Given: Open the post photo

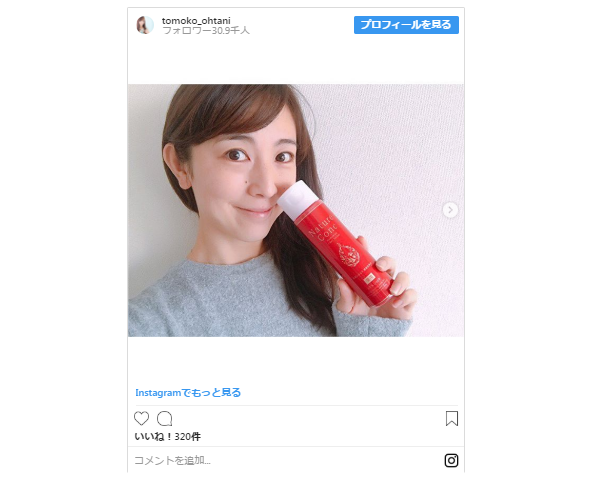Looking at the screenshot, I should pos(295,210).
